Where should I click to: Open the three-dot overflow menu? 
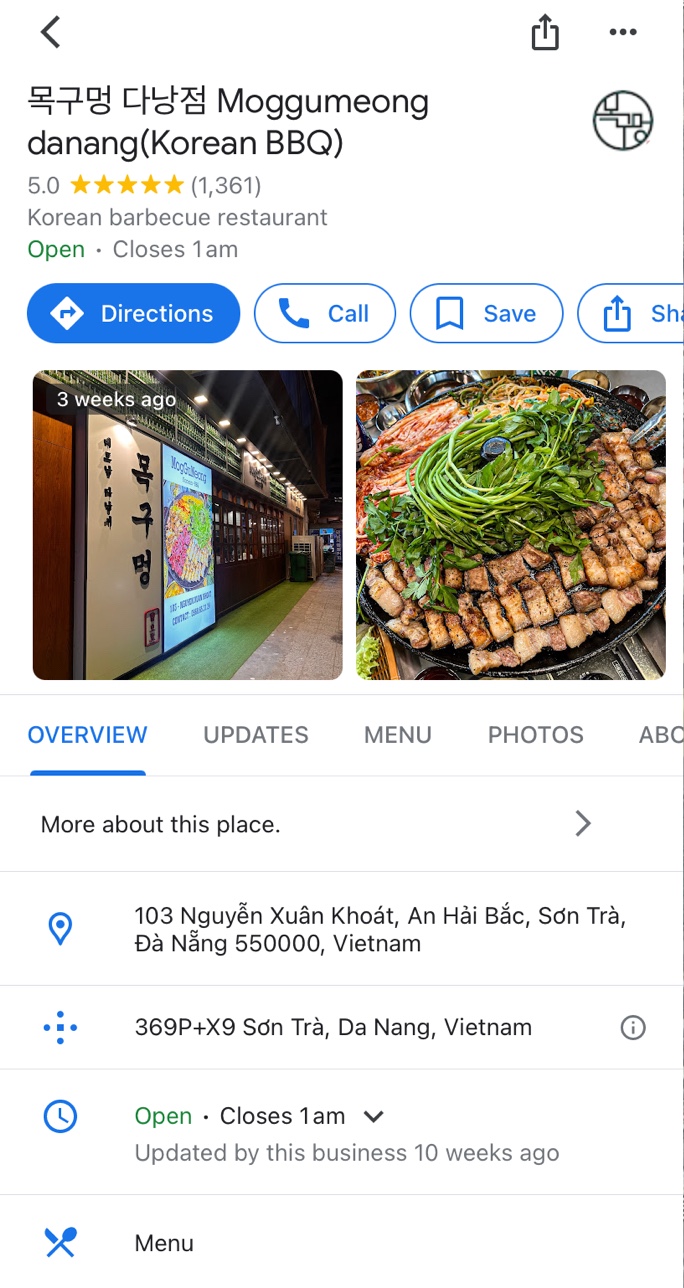click(622, 33)
